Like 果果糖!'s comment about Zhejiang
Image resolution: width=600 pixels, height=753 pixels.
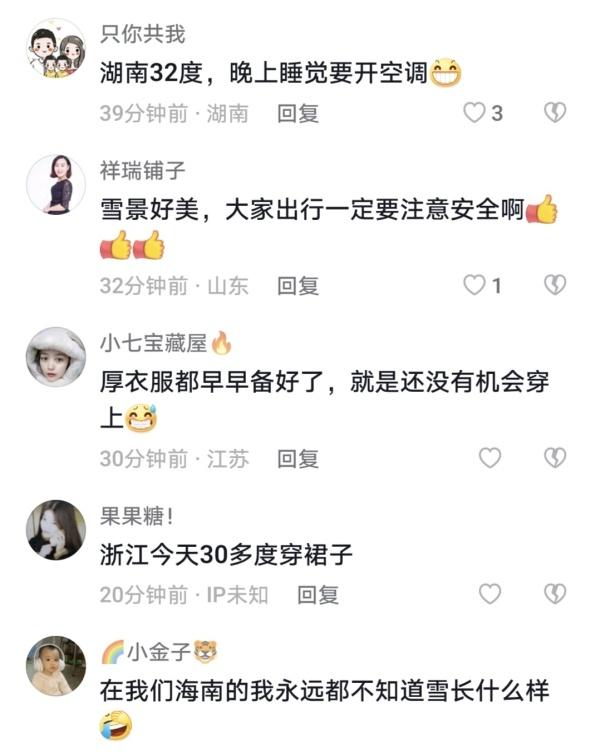(x=489, y=595)
